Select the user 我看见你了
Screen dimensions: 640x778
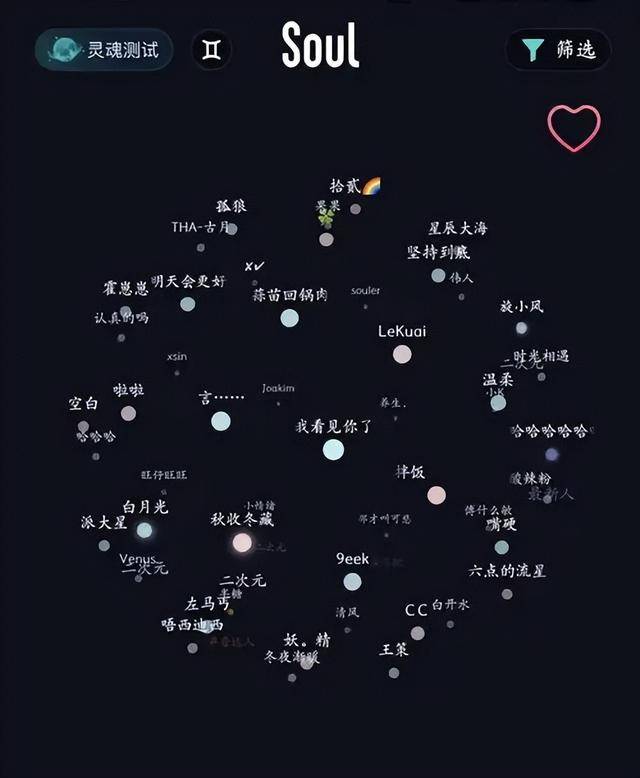pyautogui.click(x=333, y=449)
